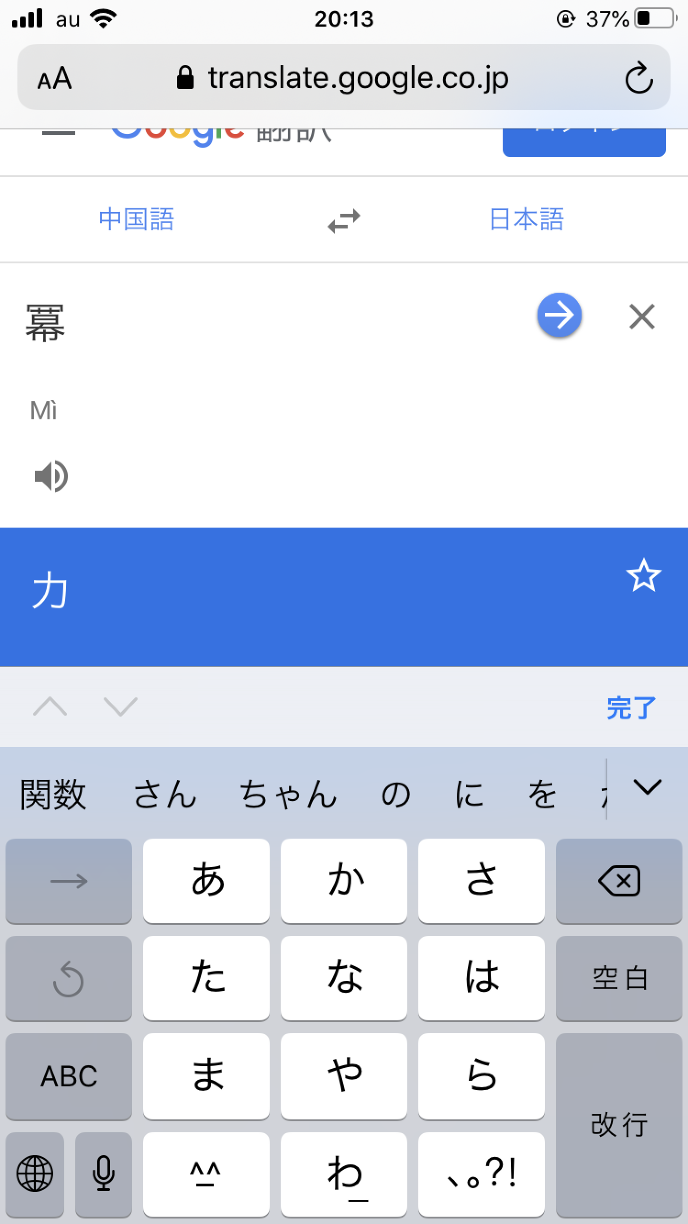Image resolution: width=688 pixels, height=1224 pixels.
Task: Select 中国語 as the source language
Action: pyautogui.click(x=136, y=219)
